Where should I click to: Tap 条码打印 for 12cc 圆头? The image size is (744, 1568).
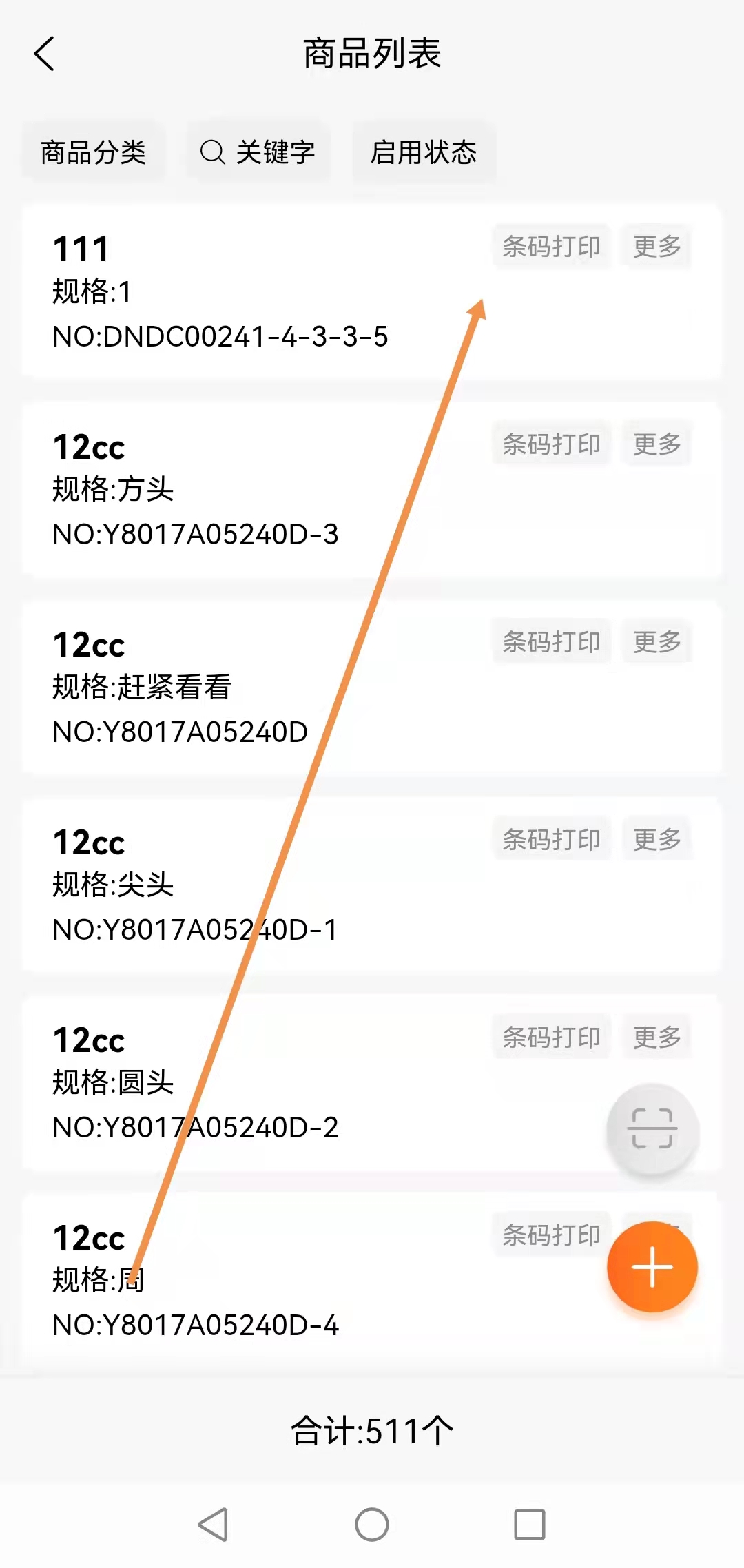pyautogui.click(x=551, y=1037)
